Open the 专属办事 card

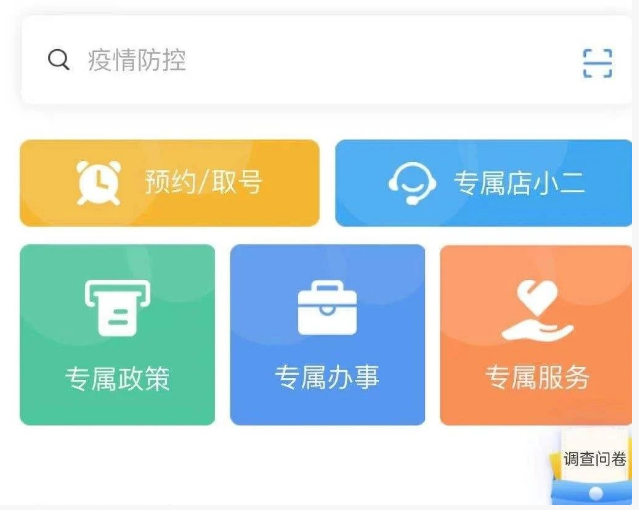327,335
